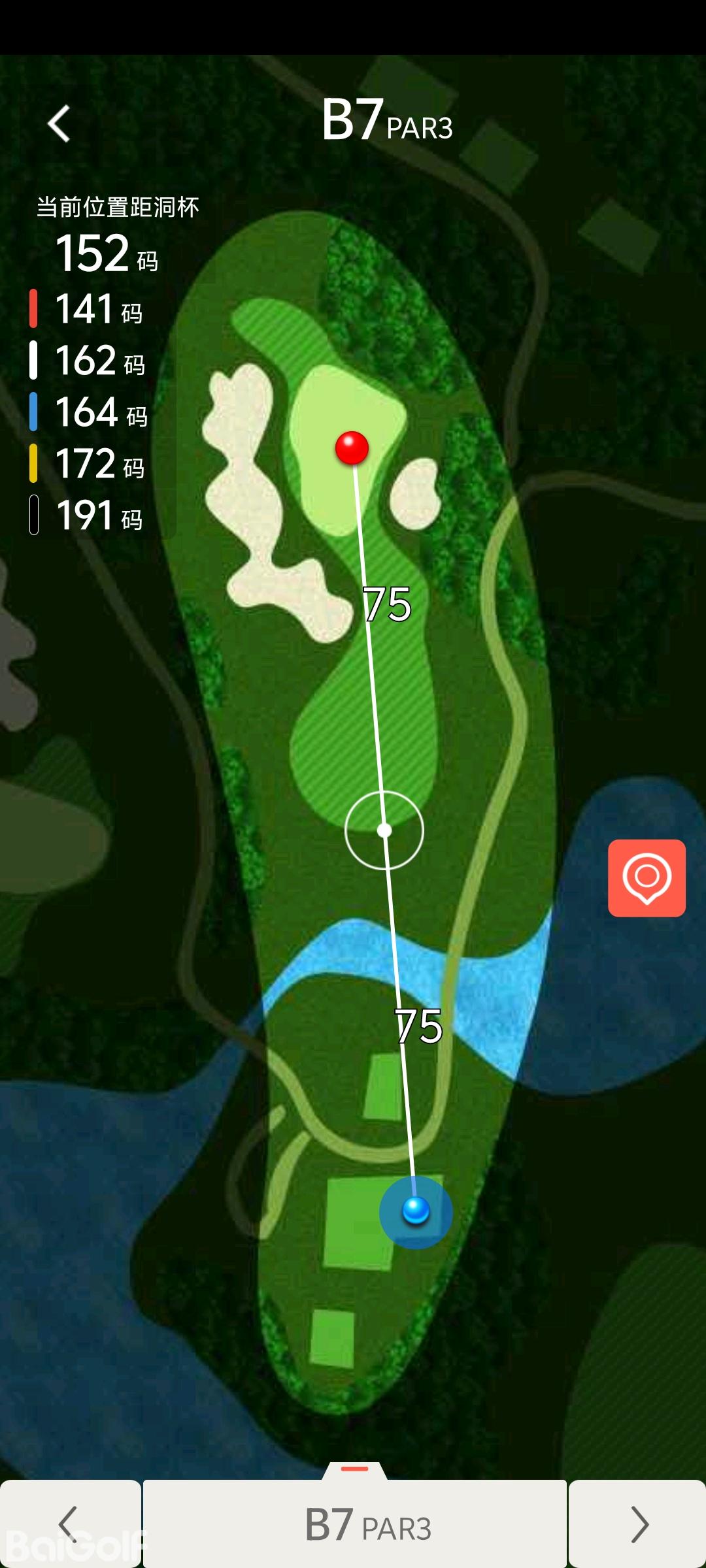Go to the previous hole
Screen dimensions: 706x1568
click(x=69, y=1524)
